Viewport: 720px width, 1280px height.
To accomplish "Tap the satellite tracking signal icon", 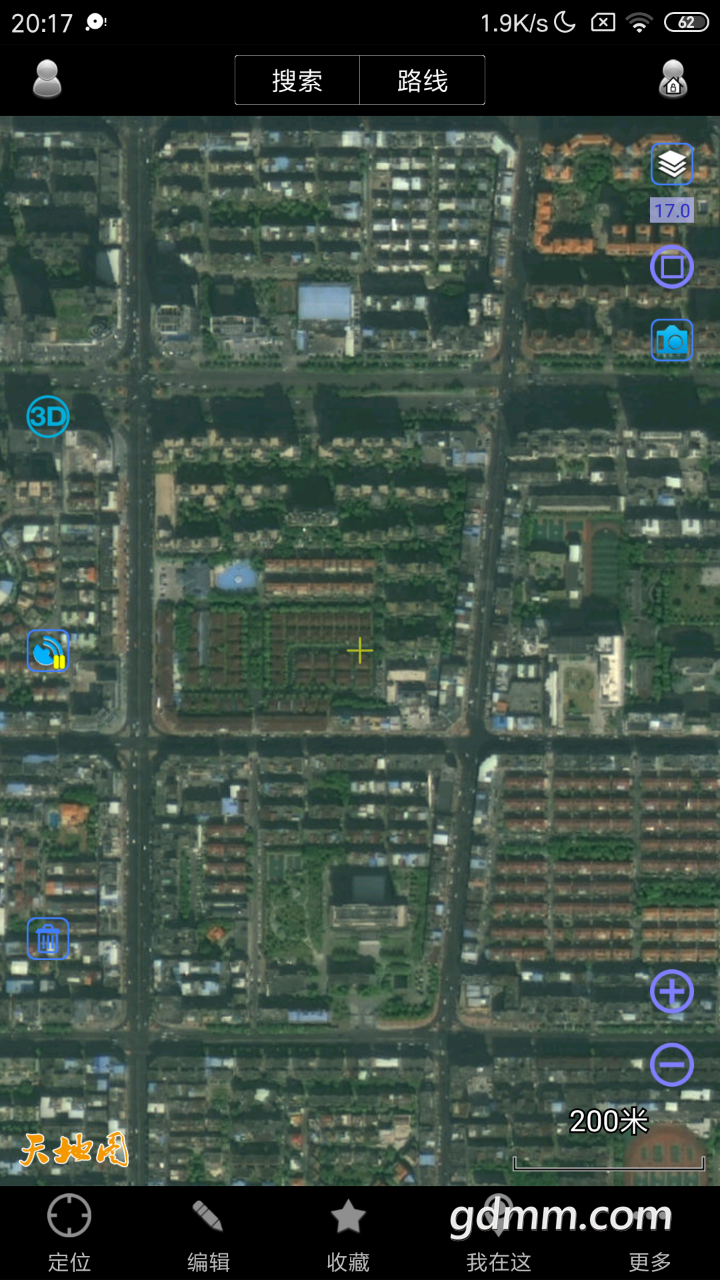I will (48, 651).
